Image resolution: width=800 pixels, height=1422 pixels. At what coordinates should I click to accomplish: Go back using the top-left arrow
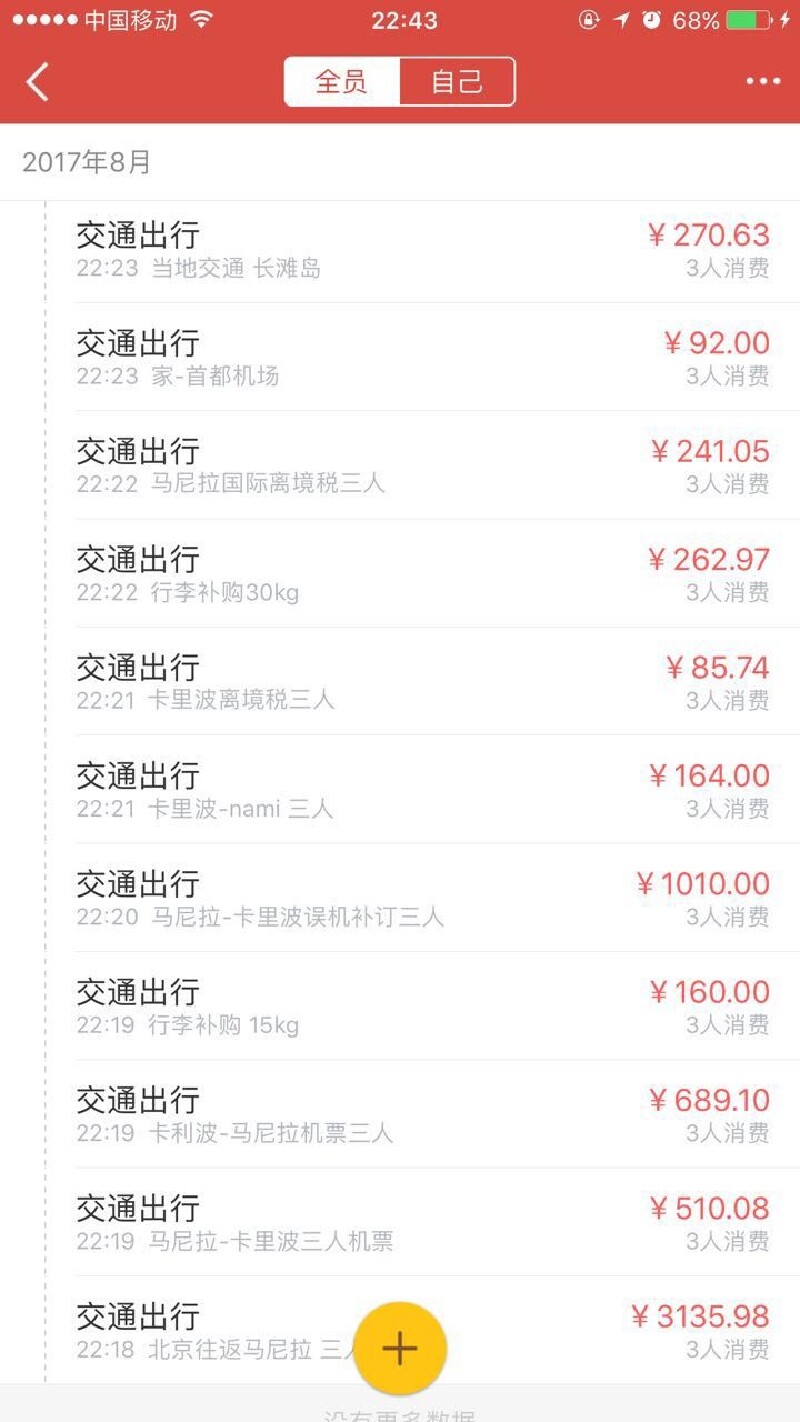coord(38,82)
